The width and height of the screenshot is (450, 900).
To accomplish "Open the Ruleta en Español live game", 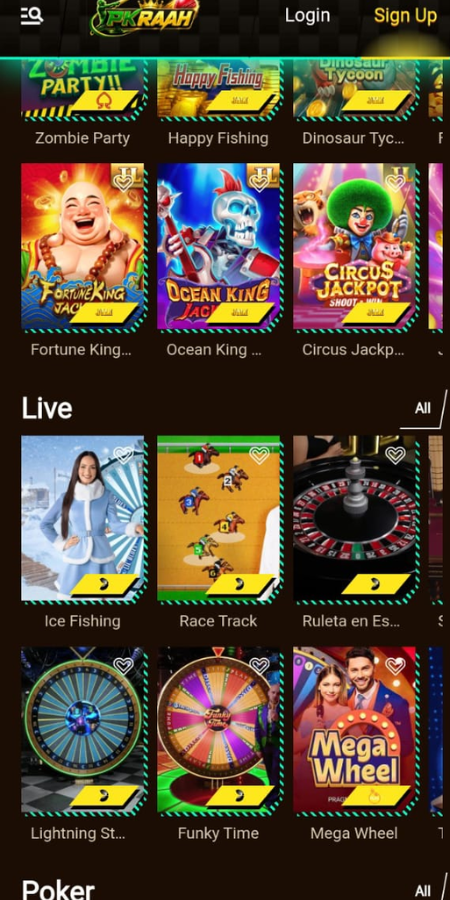I will 355,519.
